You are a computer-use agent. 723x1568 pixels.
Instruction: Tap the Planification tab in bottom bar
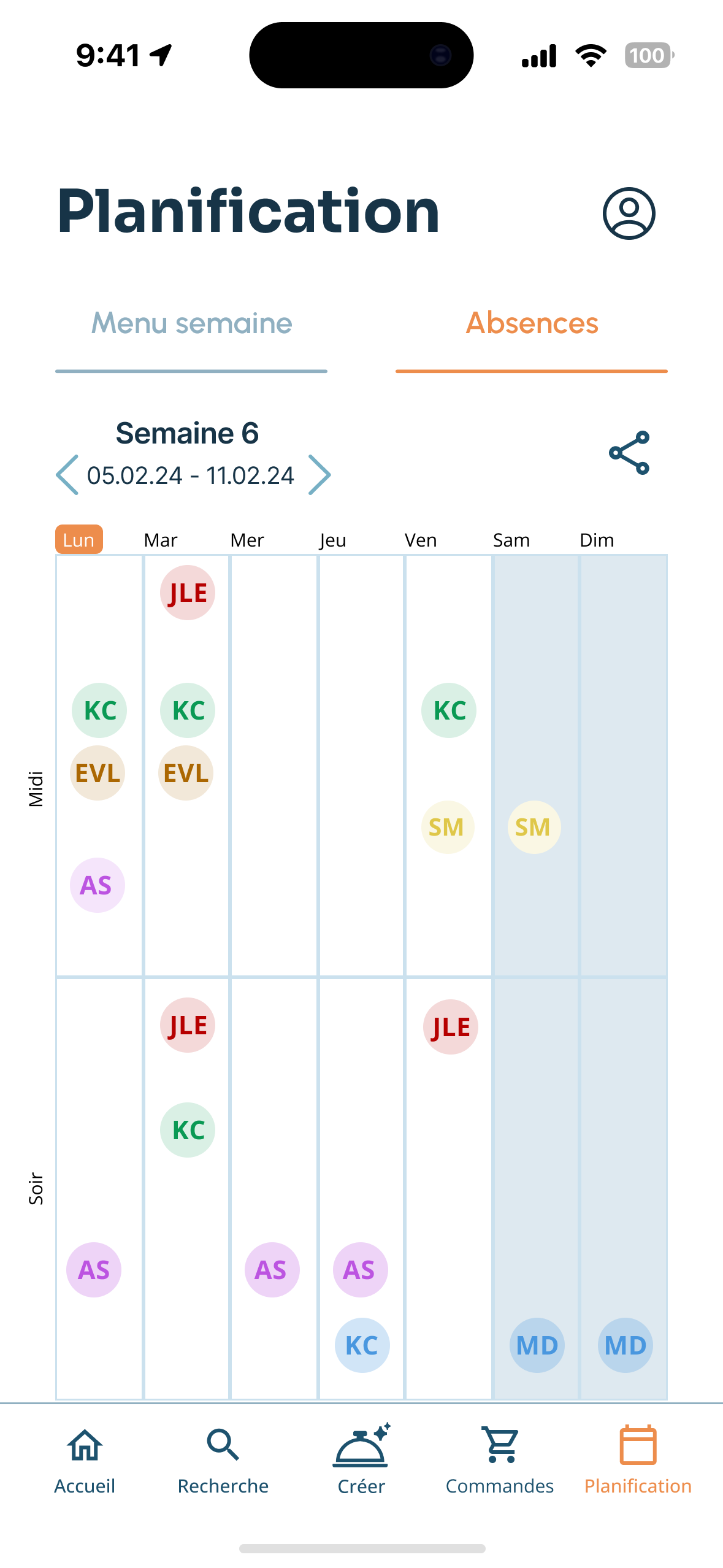pyautogui.click(x=638, y=1459)
